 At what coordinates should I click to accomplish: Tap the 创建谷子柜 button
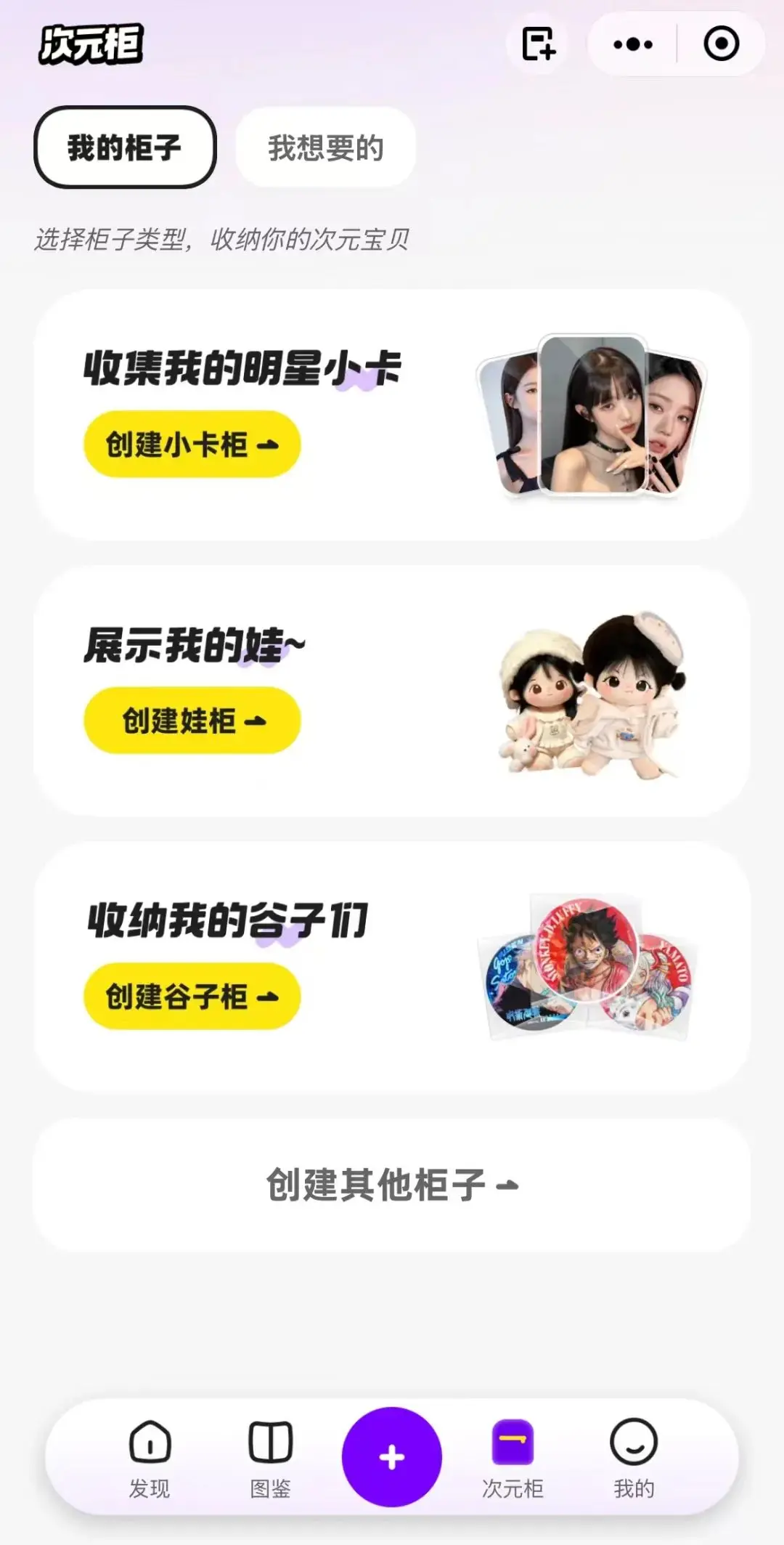coord(192,997)
